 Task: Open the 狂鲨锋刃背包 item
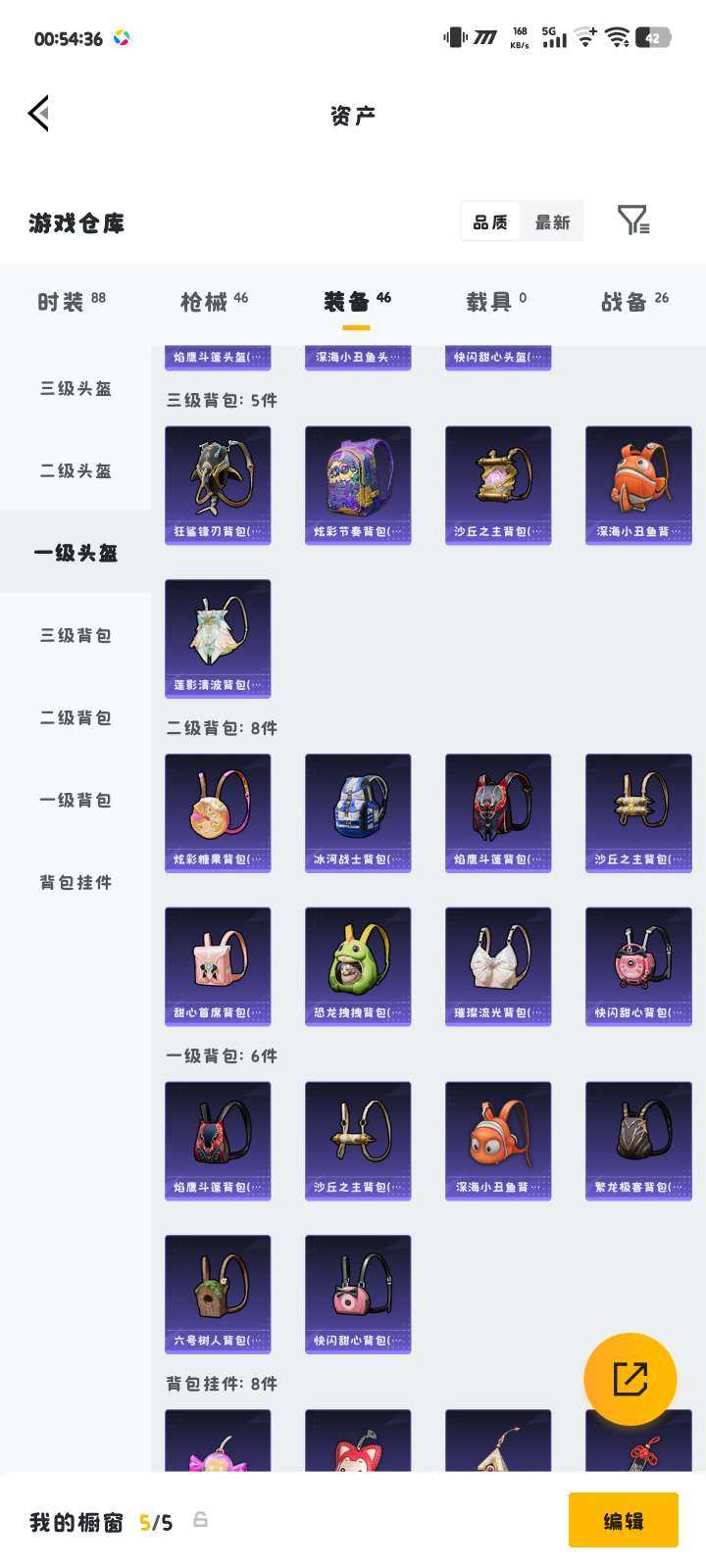point(218,484)
